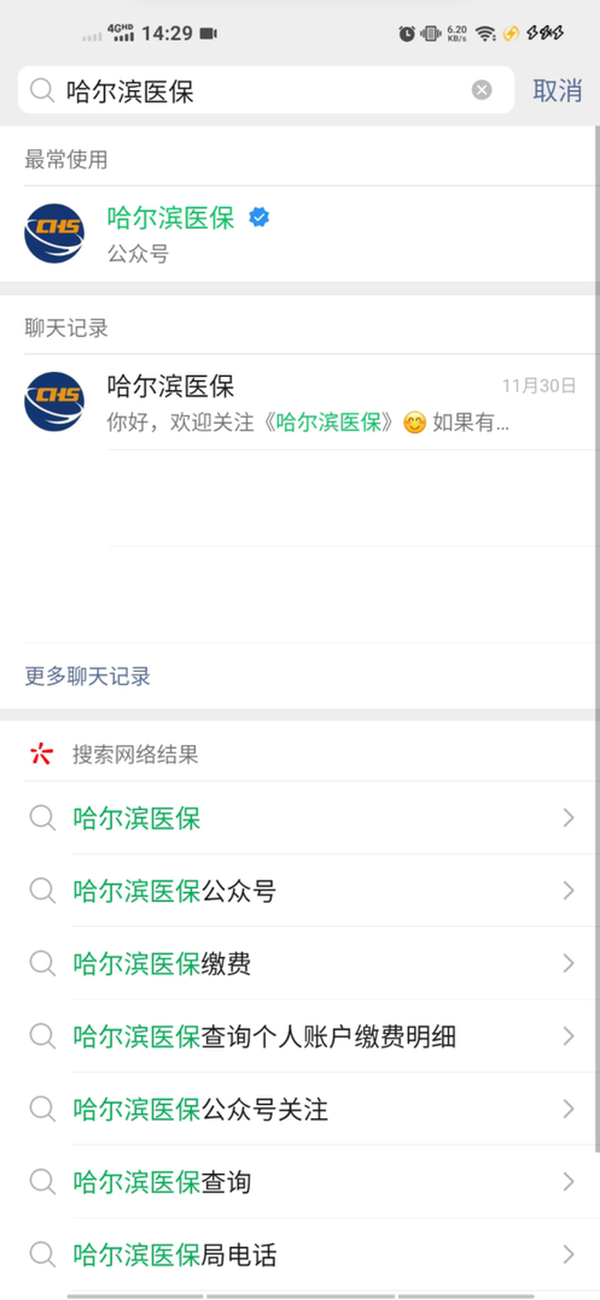
Task: Search the web for 哈尔滨医保
Action: pos(300,819)
